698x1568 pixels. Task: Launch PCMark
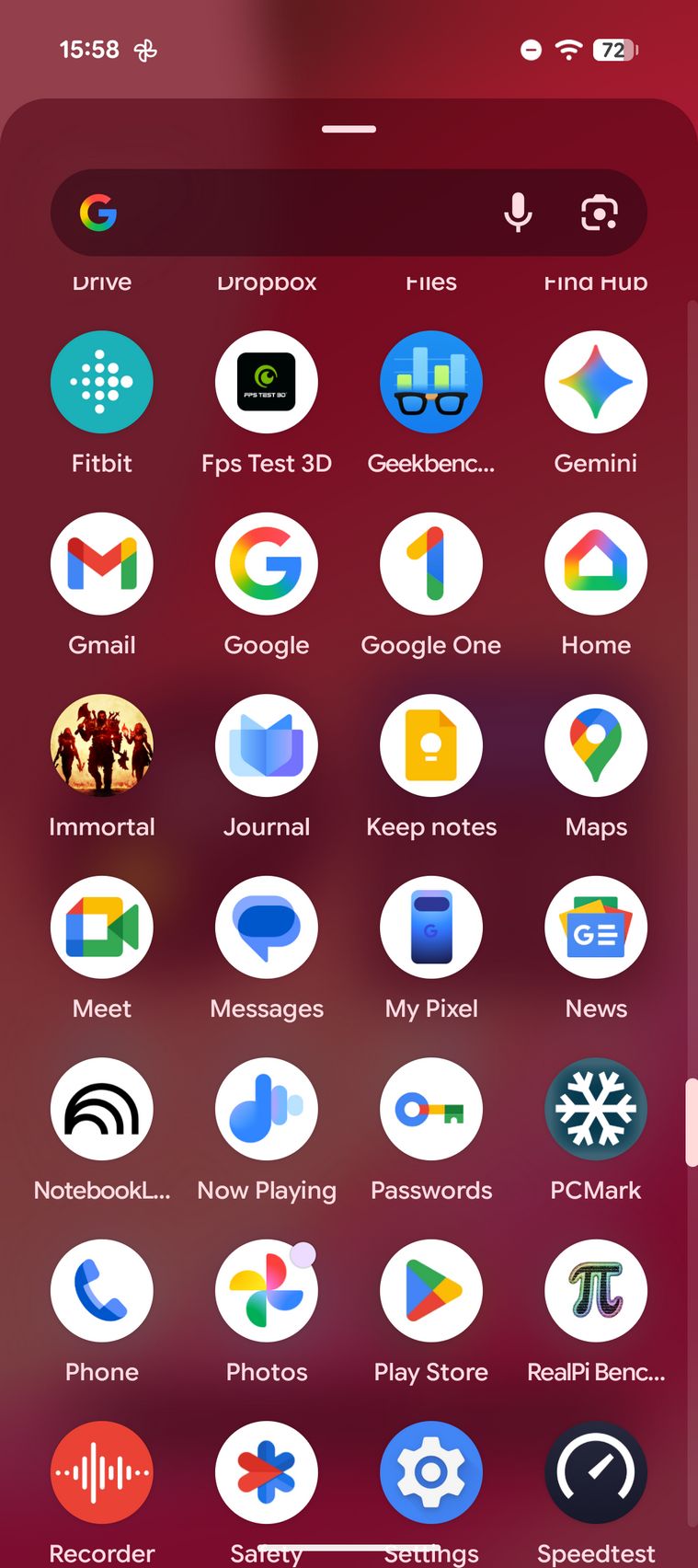click(596, 1109)
